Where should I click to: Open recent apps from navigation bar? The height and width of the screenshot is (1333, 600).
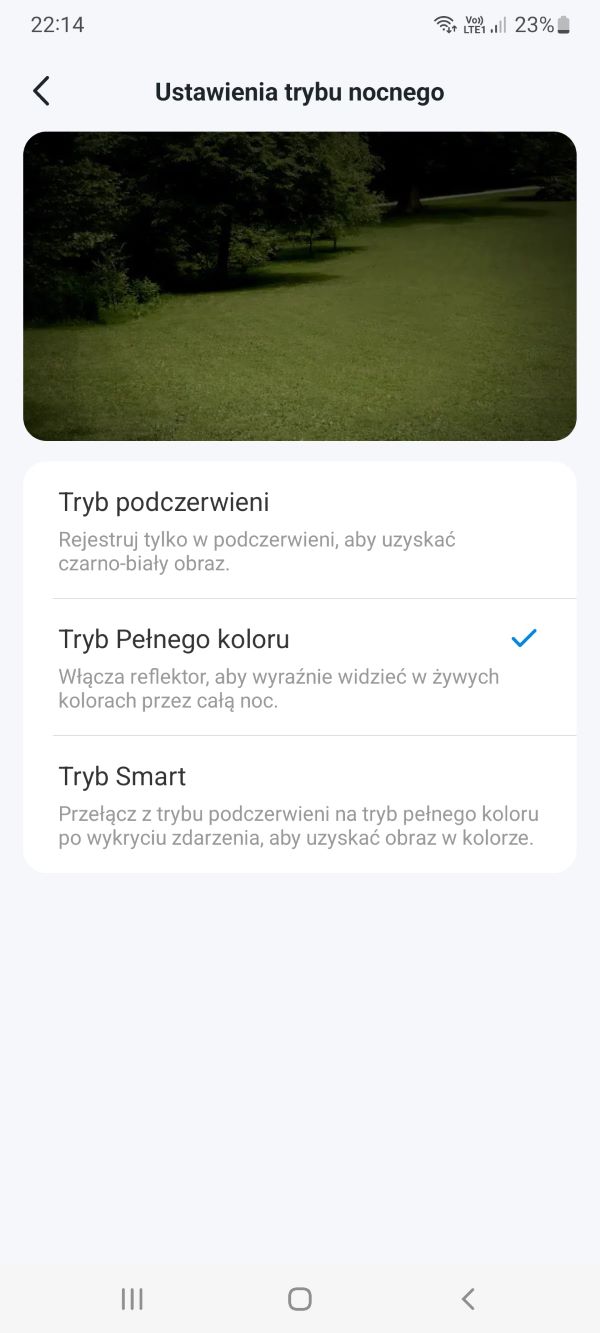[132, 1299]
